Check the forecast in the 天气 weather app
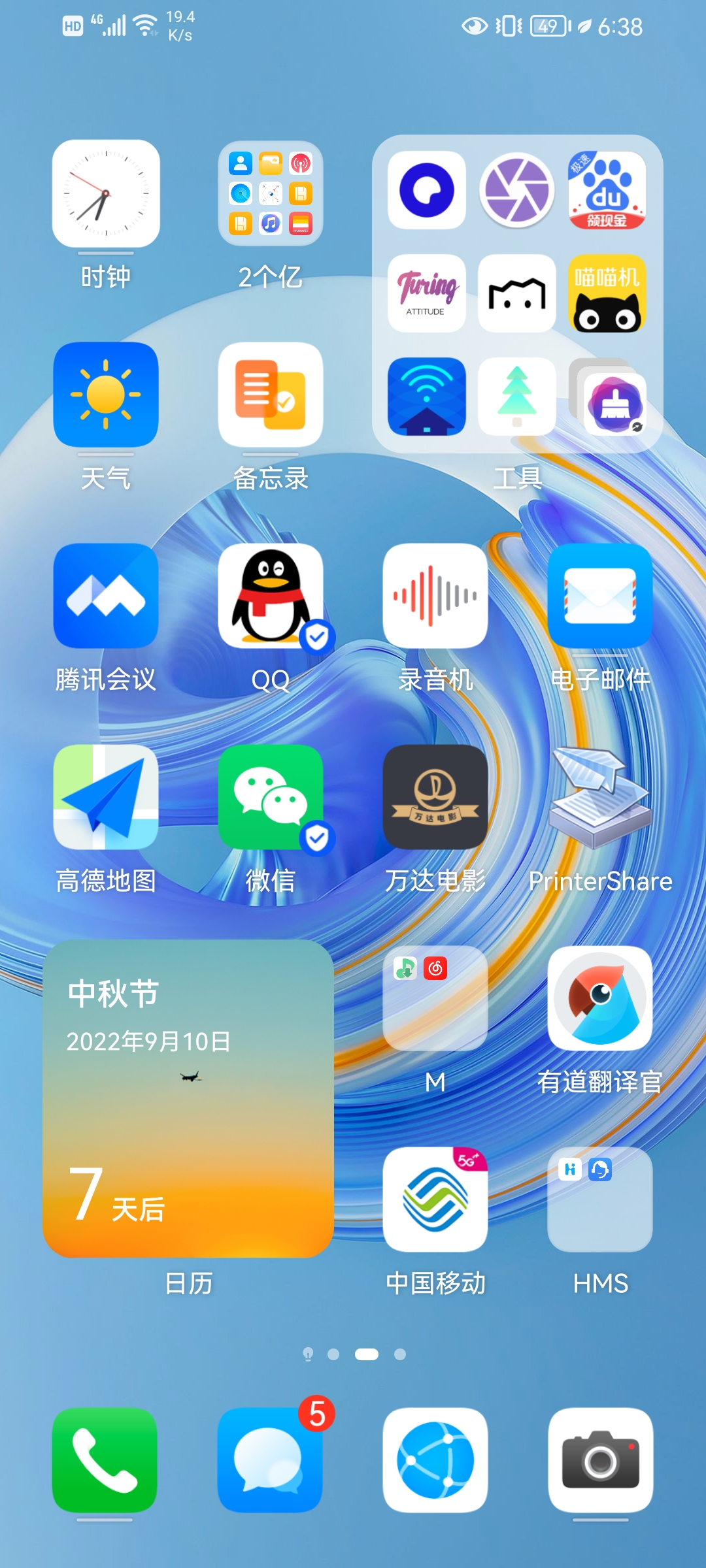The image size is (706, 1568). pyautogui.click(x=106, y=397)
